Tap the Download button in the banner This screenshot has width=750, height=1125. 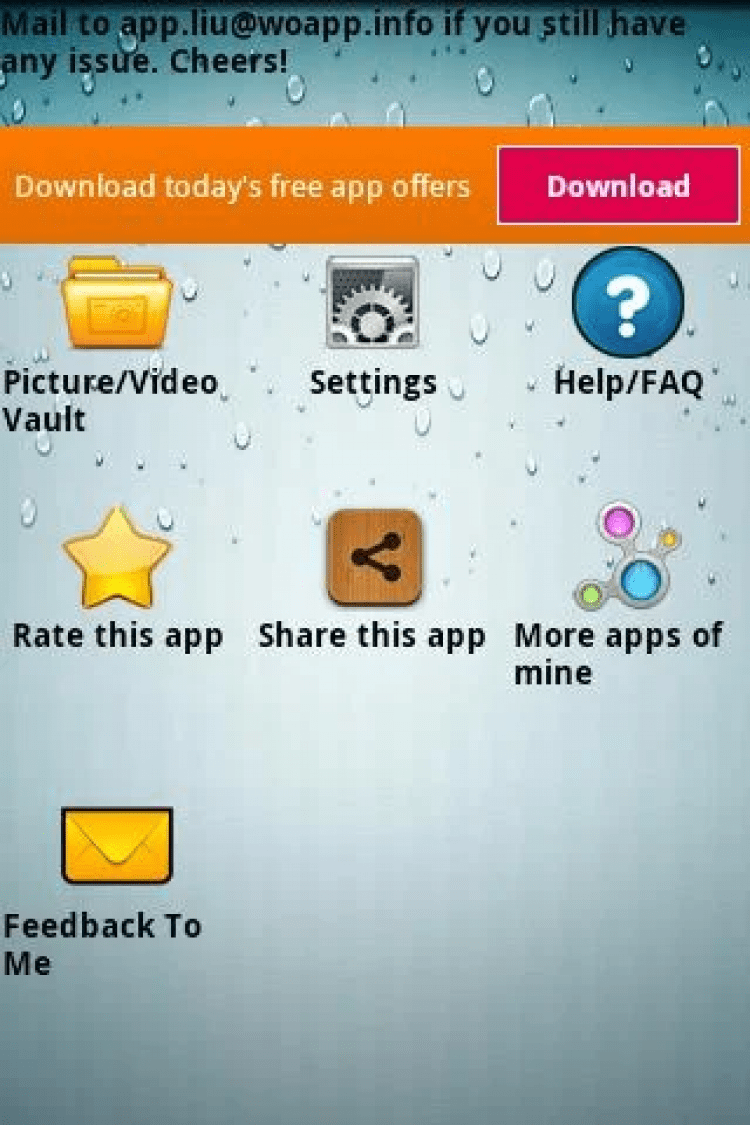[618, 185]
